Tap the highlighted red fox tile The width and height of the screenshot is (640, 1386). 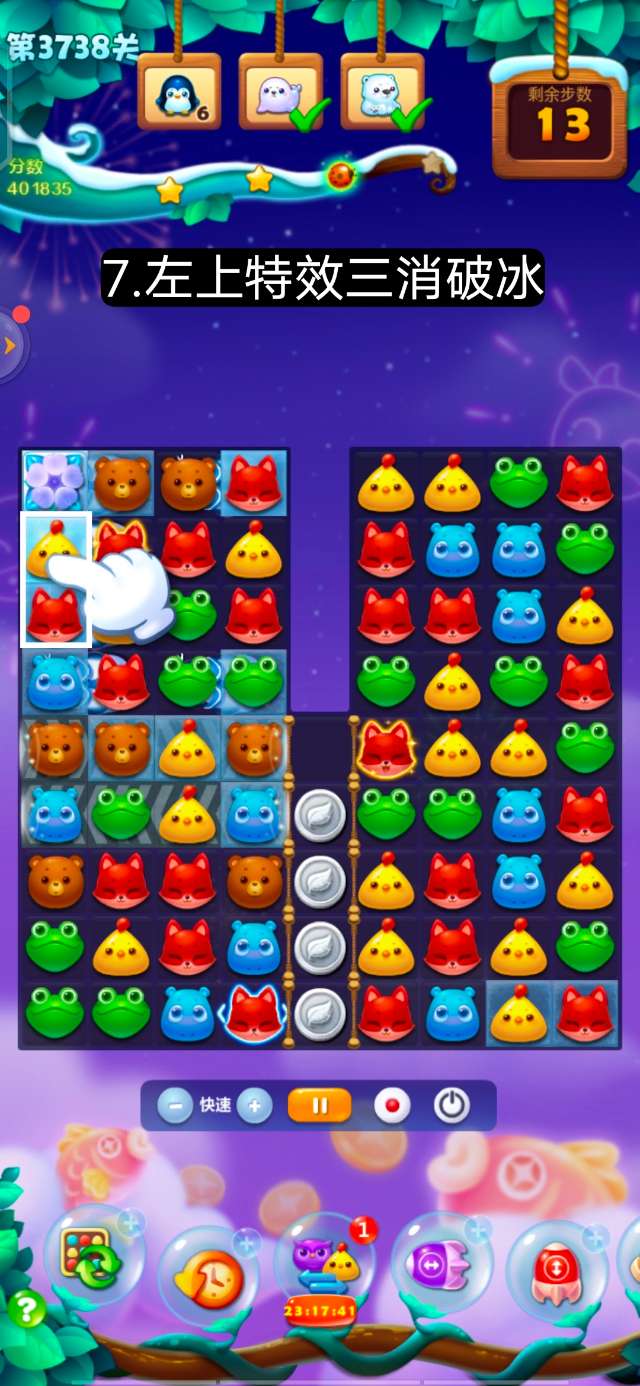coord(55,613)
